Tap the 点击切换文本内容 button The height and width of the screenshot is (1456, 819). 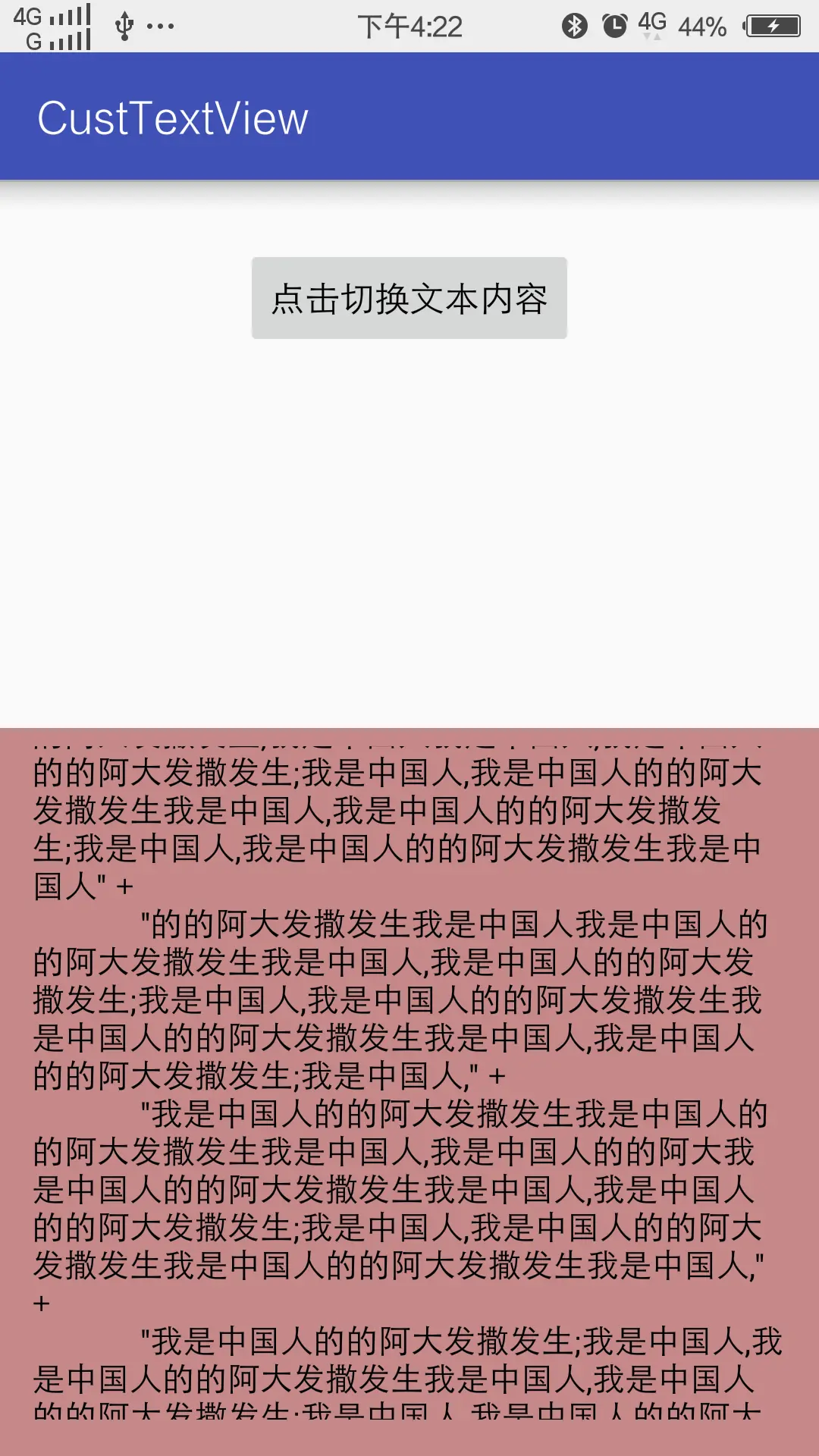(409, 298)
